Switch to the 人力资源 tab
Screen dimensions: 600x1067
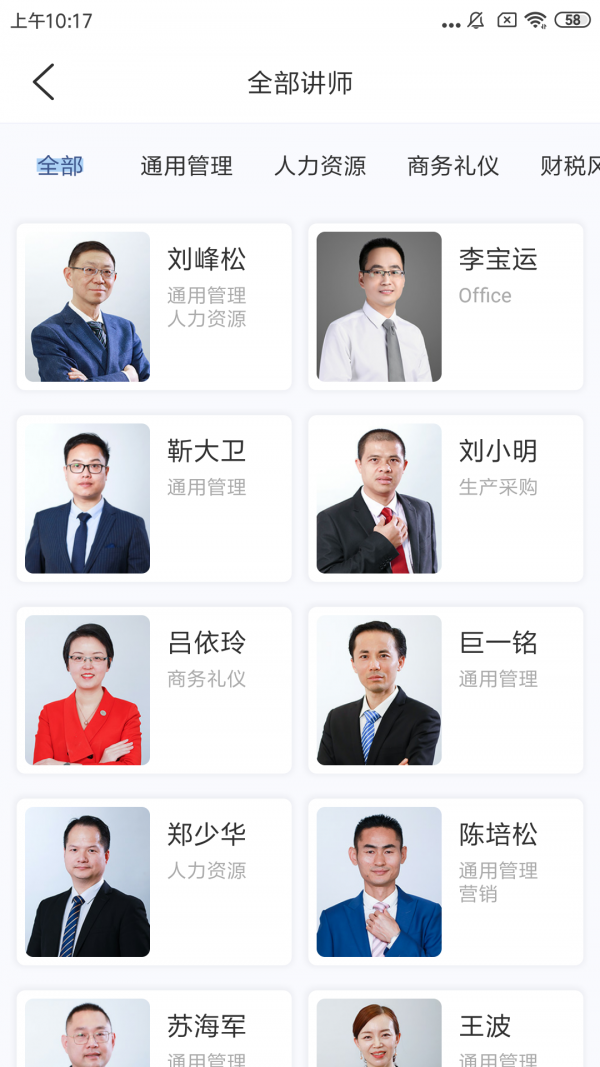[x=320, y=166]
